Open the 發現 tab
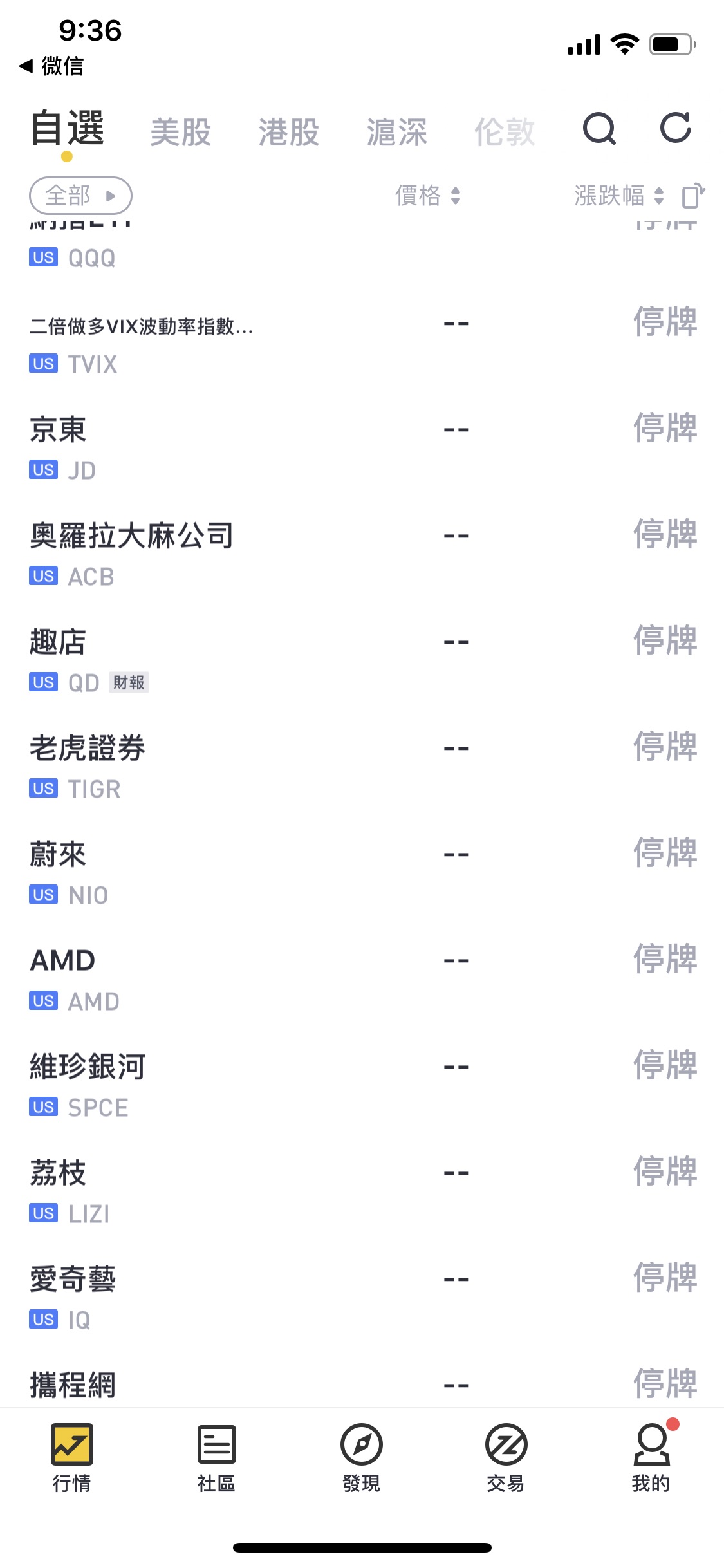724x1568 pixels. pyautogui.click(x=362, y=1457)
